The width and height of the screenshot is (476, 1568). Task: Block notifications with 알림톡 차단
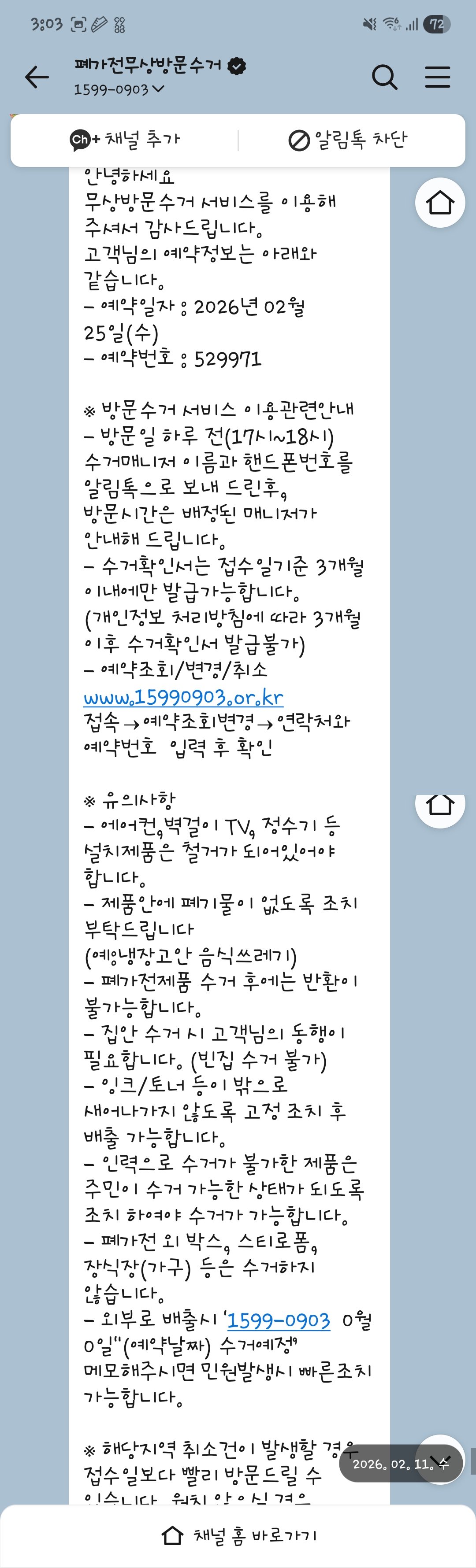click(x=348, y=140)
